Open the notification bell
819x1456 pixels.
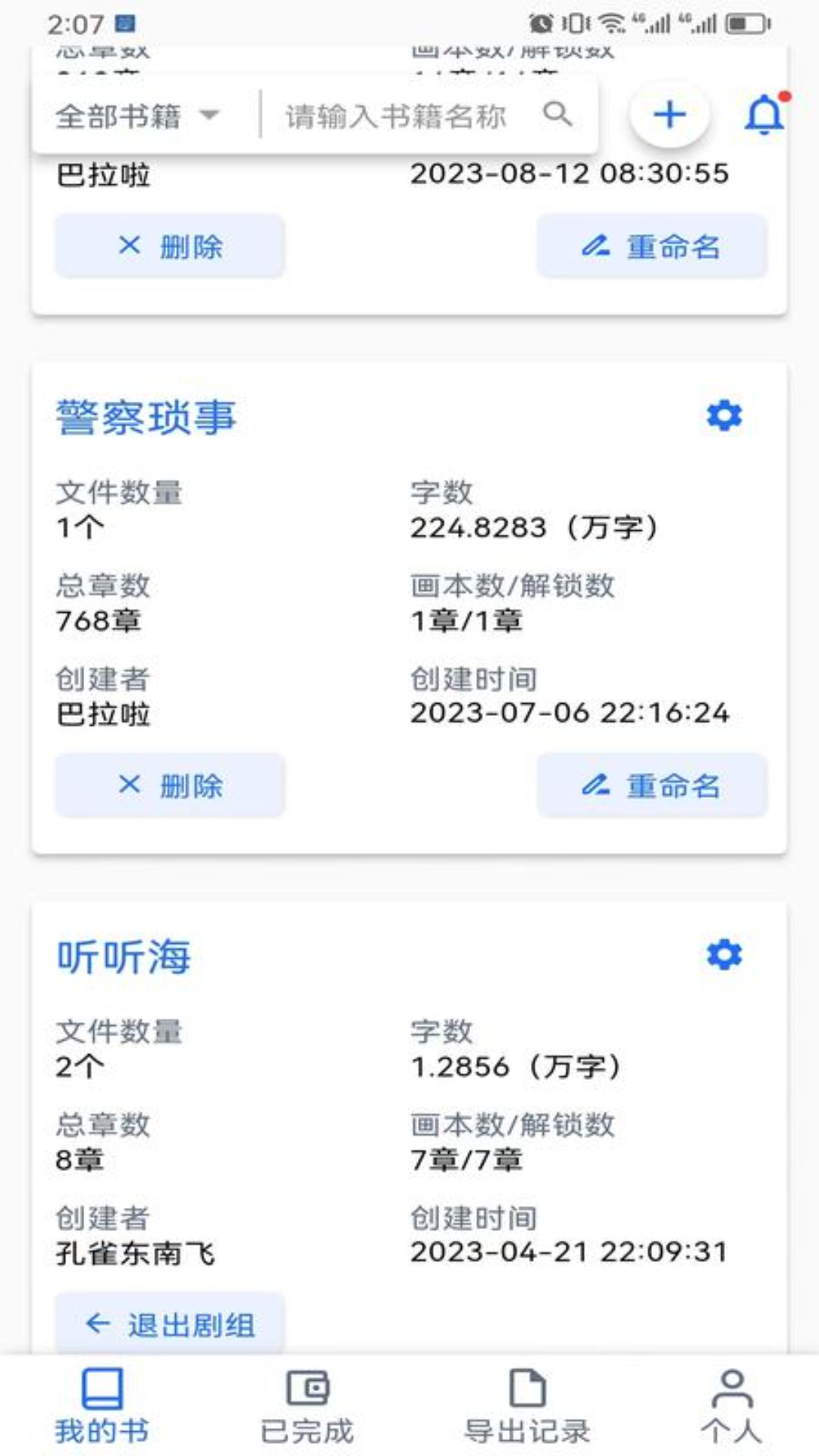[x=764, y=114]
